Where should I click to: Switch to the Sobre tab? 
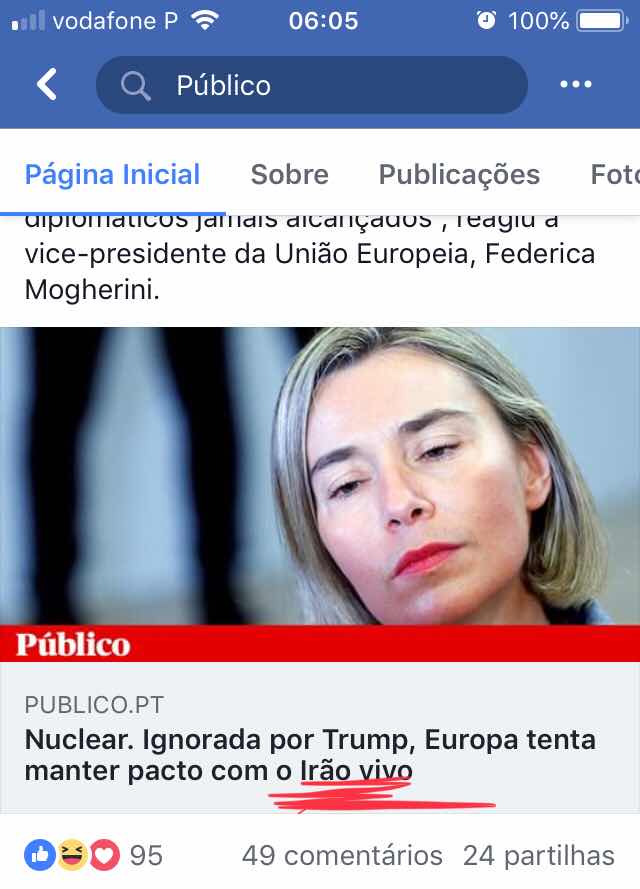coord(289,174)
